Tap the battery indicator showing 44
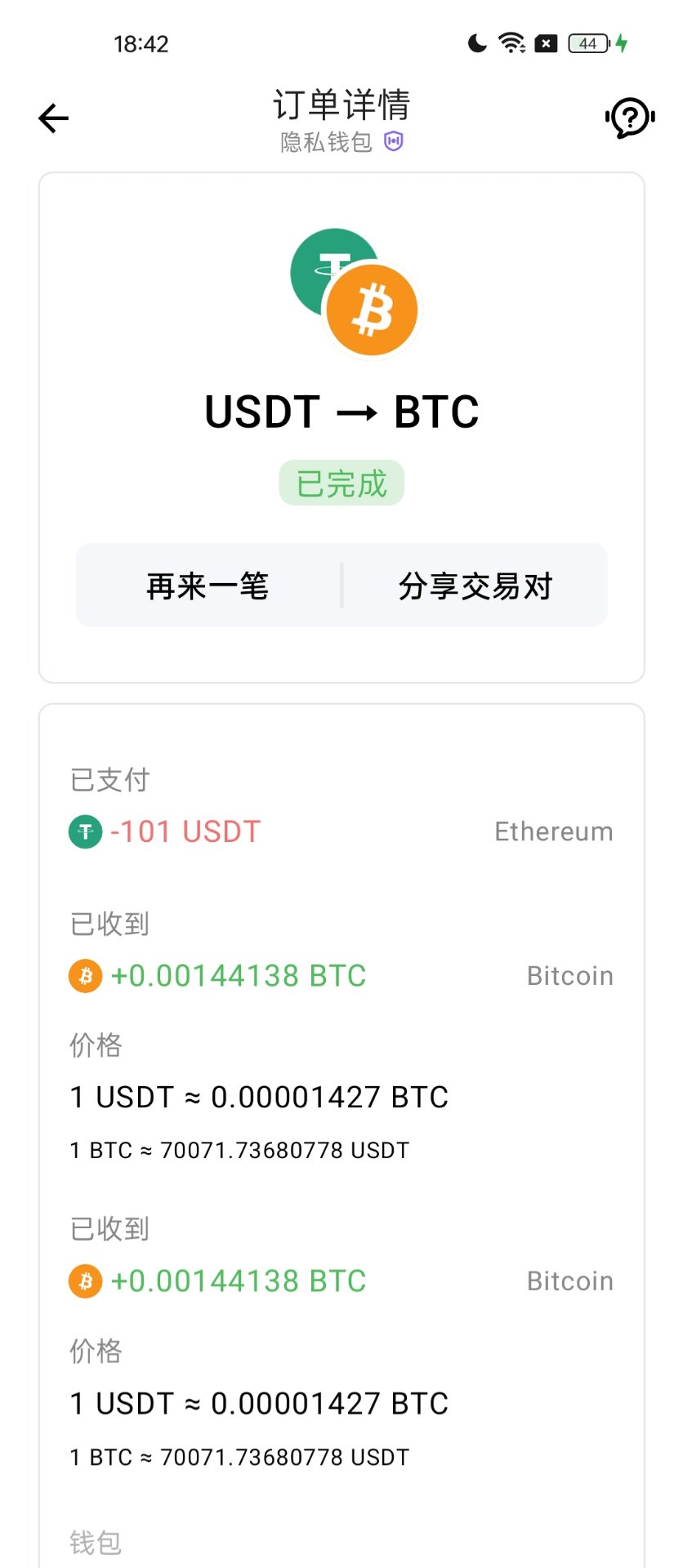Viewport: 683px width, 1568px height. point(585,43)
